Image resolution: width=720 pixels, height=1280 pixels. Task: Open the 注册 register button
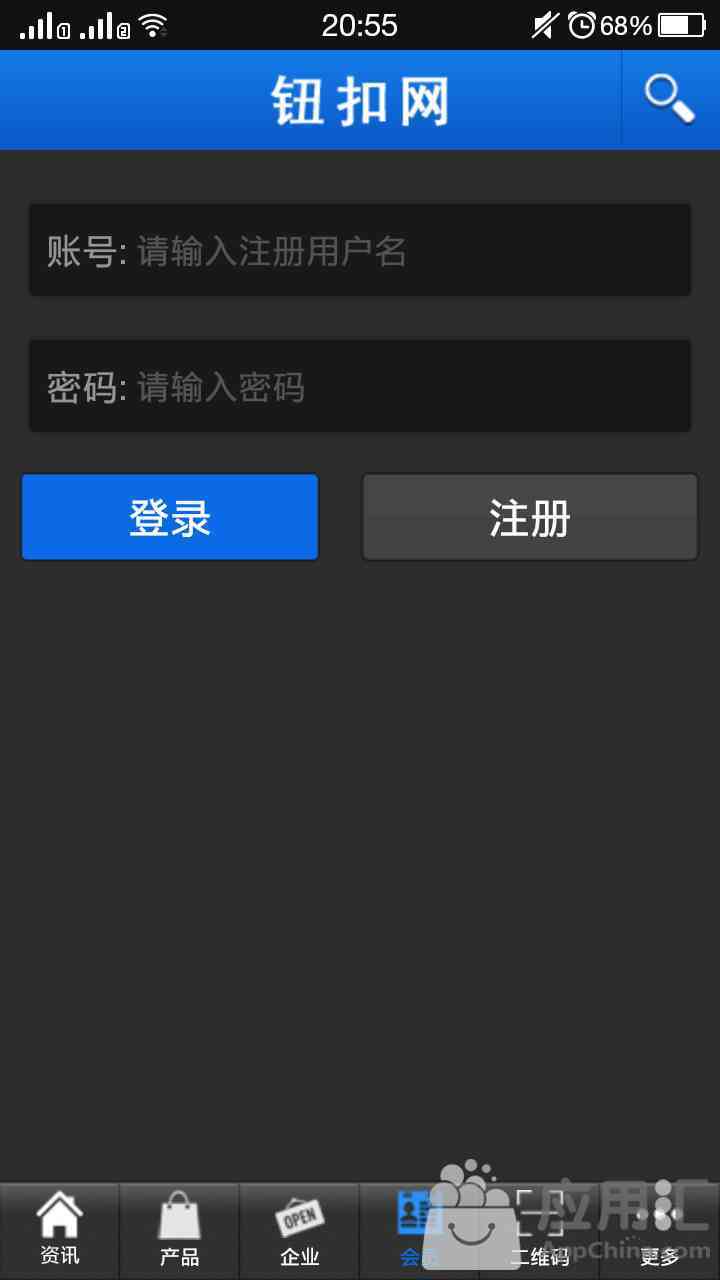(x=529, y=518)
